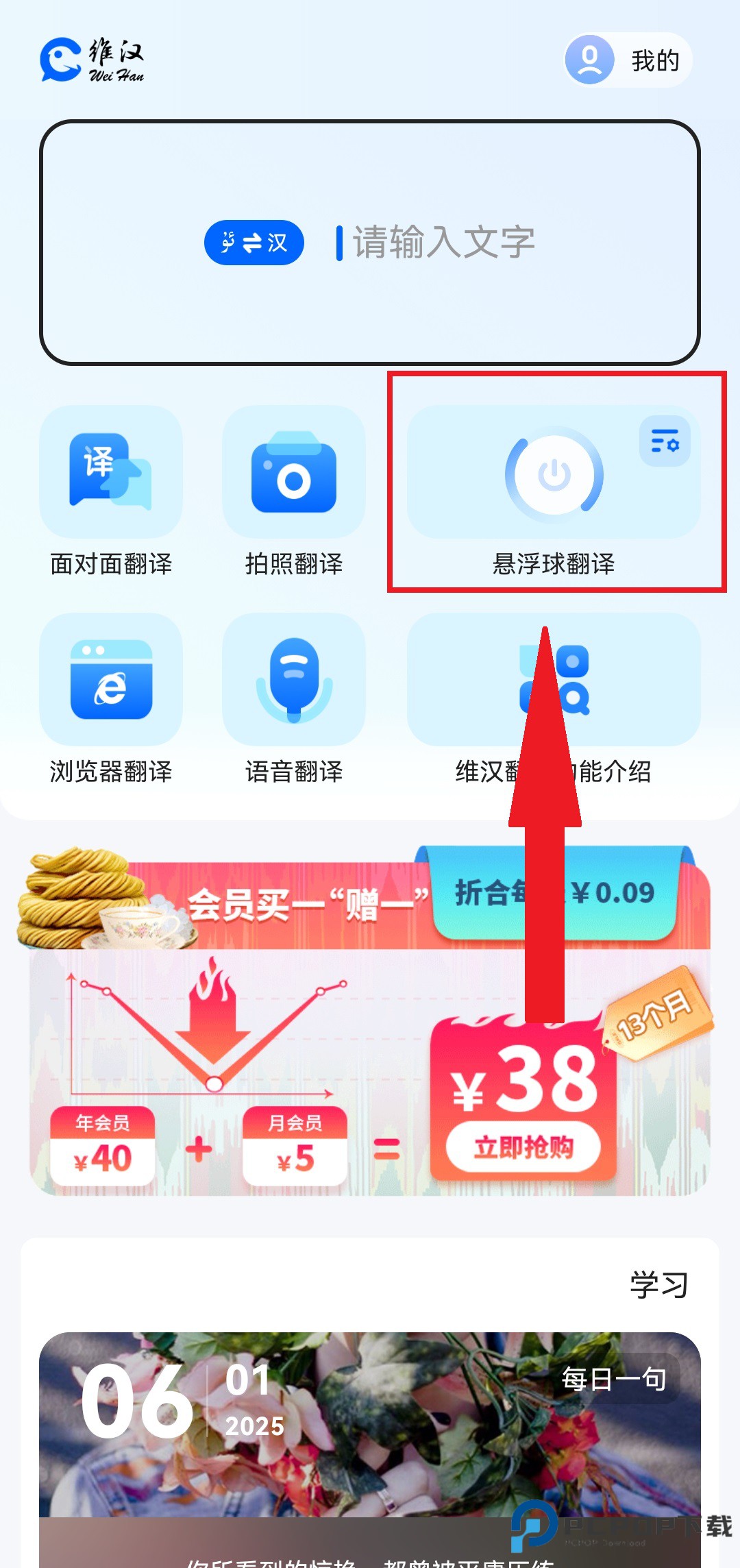Open floating ball settings icon
740x1568 pixels.
664,441
